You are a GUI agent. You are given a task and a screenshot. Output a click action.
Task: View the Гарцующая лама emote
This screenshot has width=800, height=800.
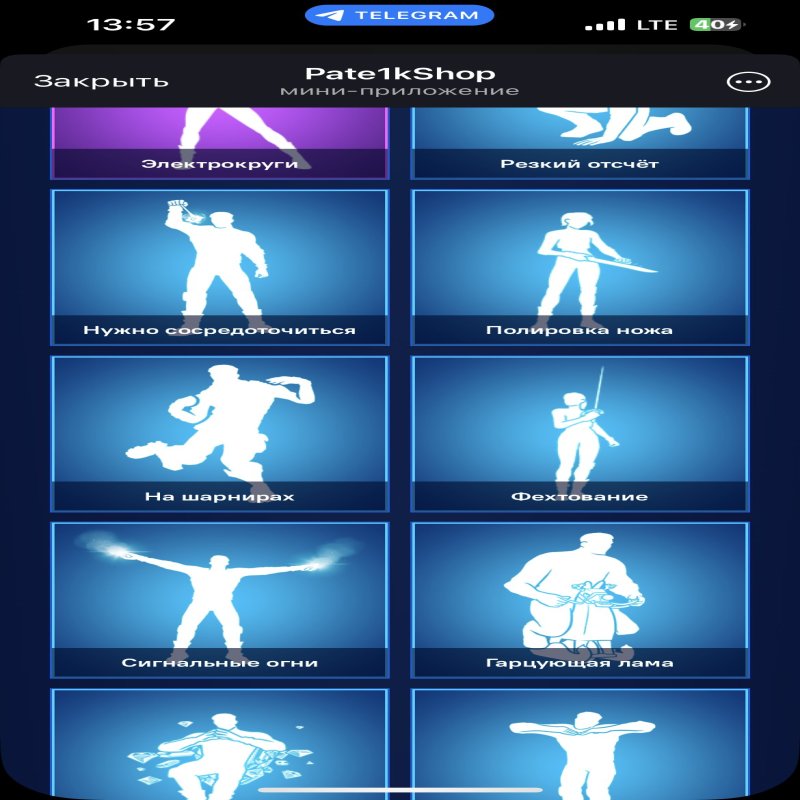point(579,599)
